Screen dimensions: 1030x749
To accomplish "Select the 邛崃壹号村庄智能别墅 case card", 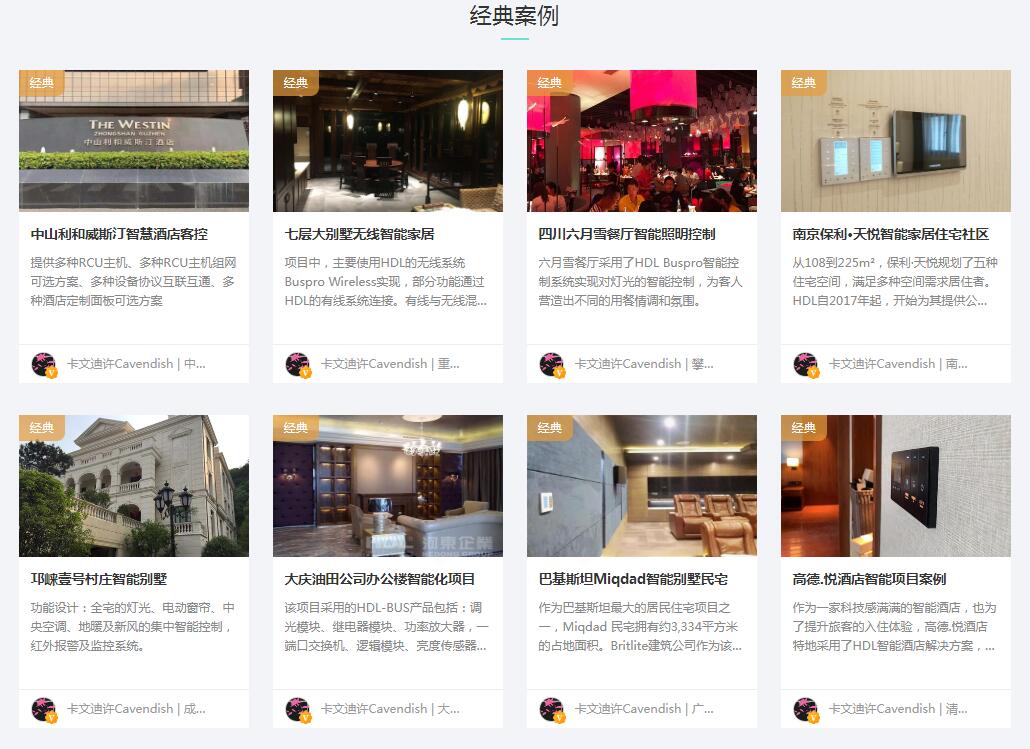I will (99, 579).
